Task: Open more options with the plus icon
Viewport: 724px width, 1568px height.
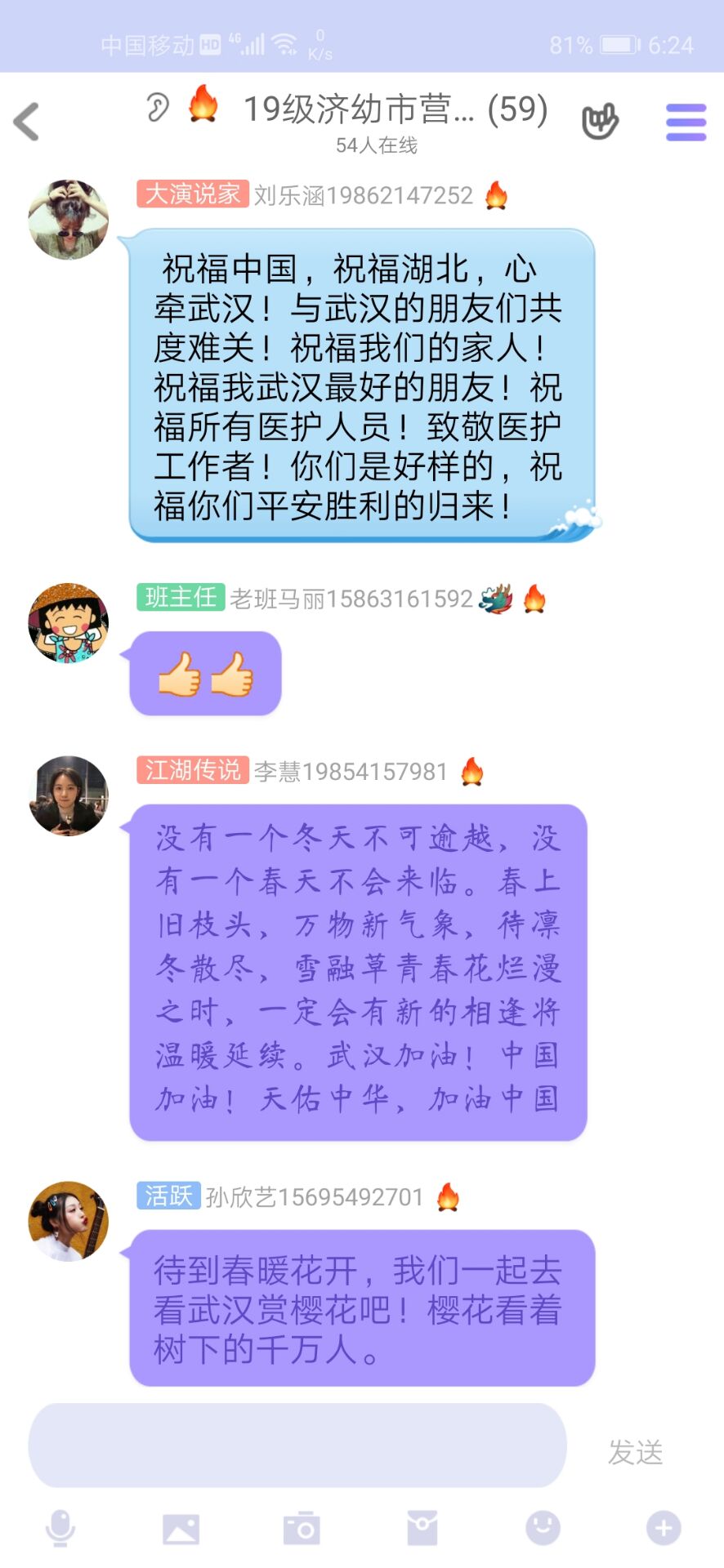Action: [x=664, y=1528]
